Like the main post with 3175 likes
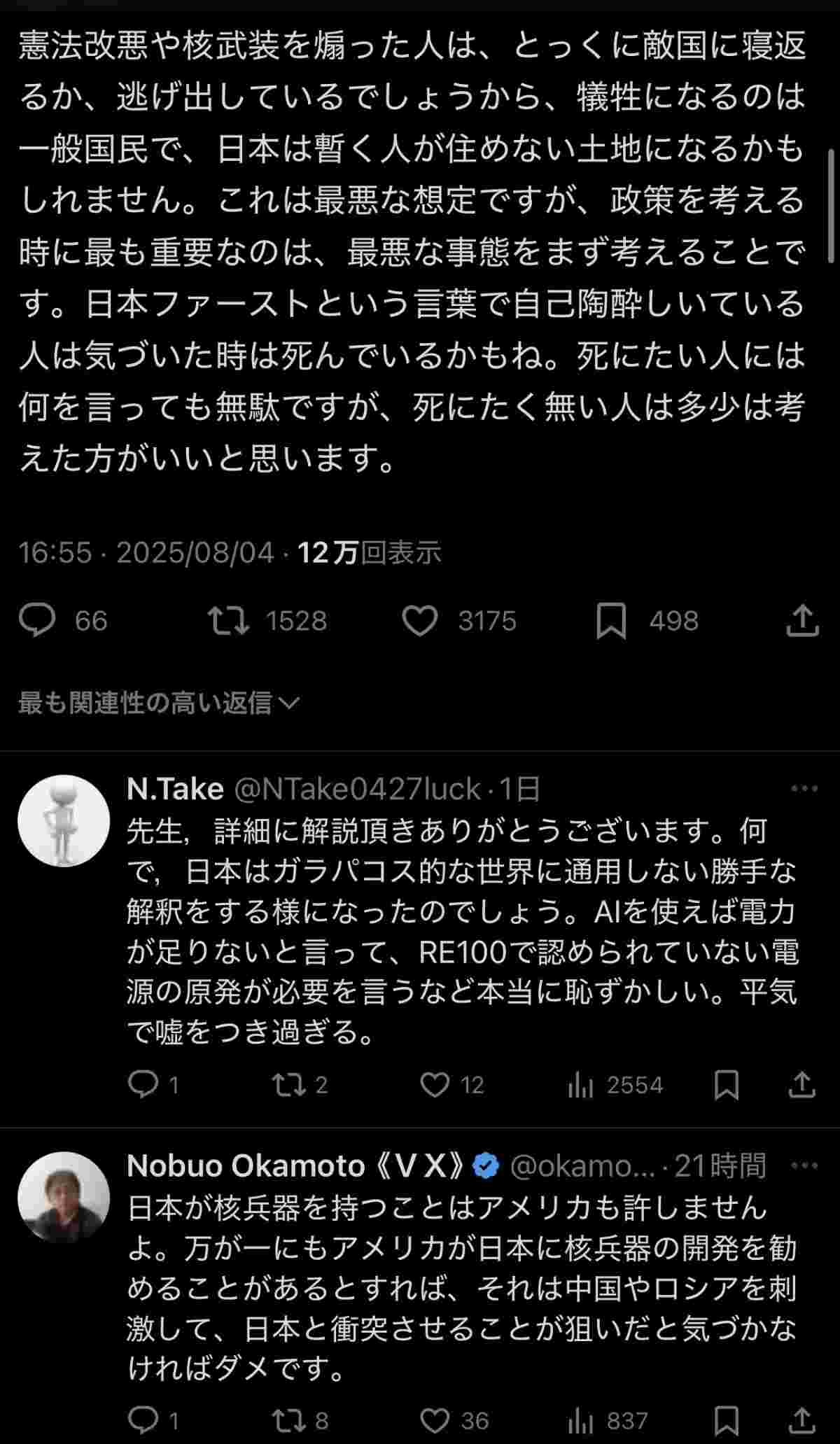Viewport: 840px width, 1444px height. (x=420, y=621)
